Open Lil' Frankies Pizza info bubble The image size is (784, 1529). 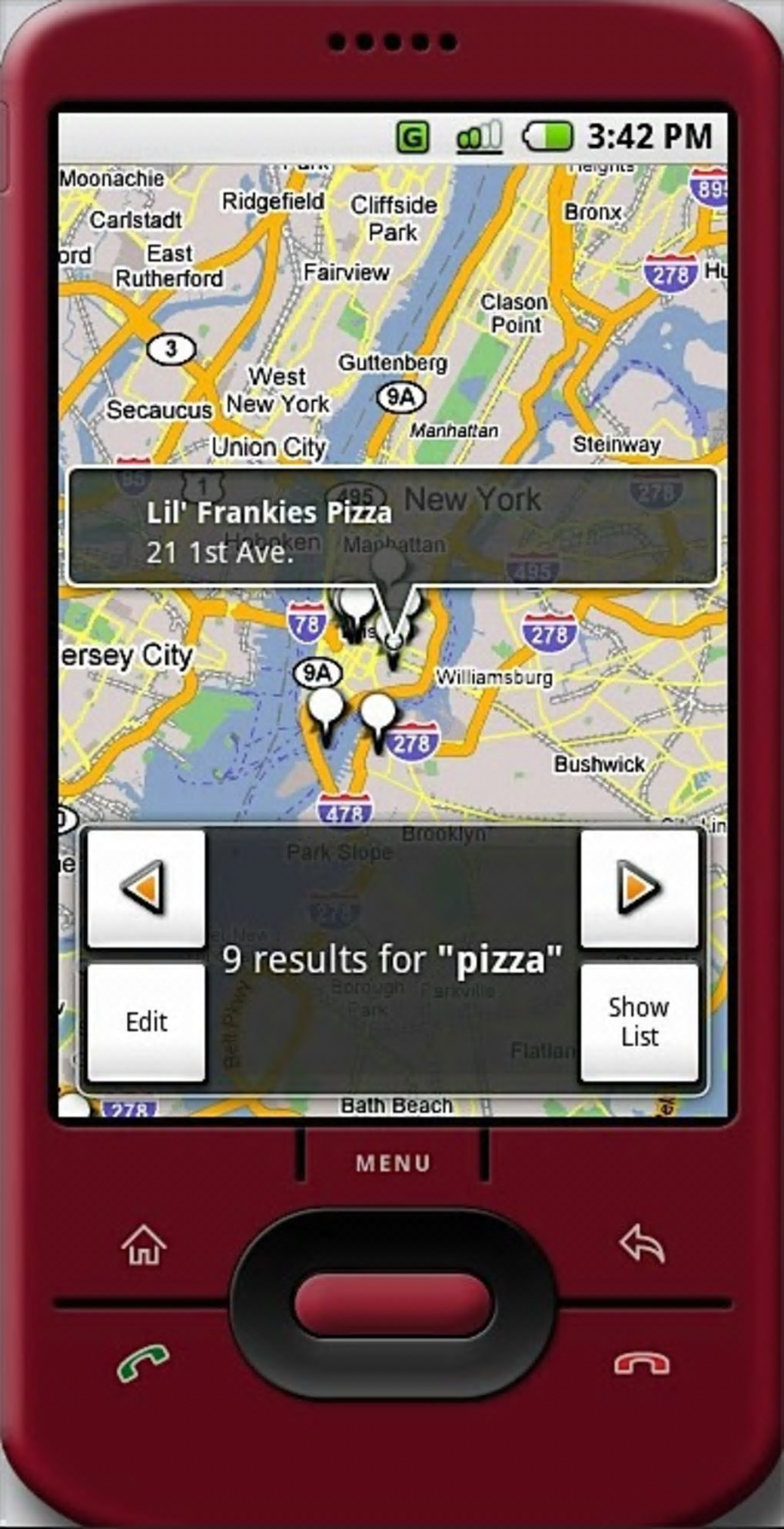pos(392,528)
